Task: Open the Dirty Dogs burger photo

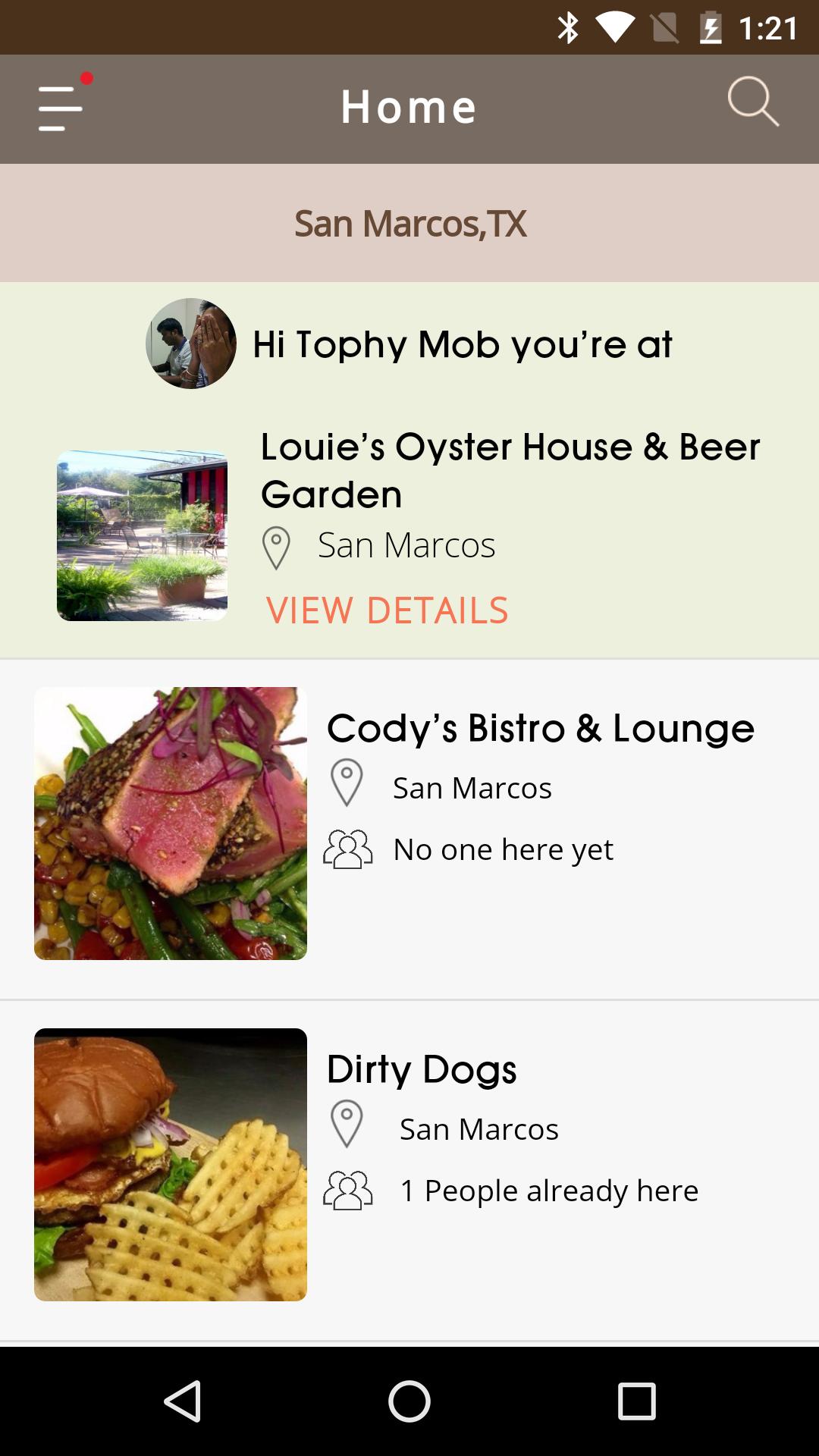Action: (170, 1163)
